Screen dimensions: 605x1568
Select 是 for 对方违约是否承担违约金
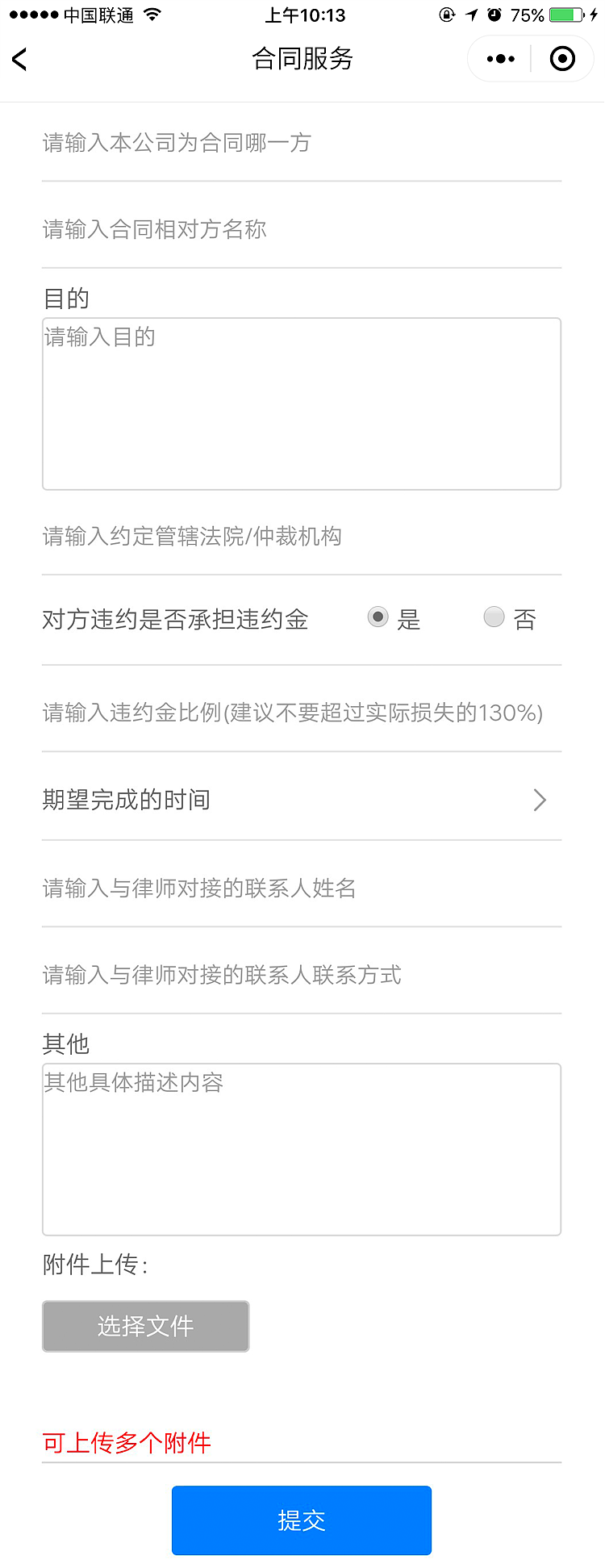[x=378, y=617]
